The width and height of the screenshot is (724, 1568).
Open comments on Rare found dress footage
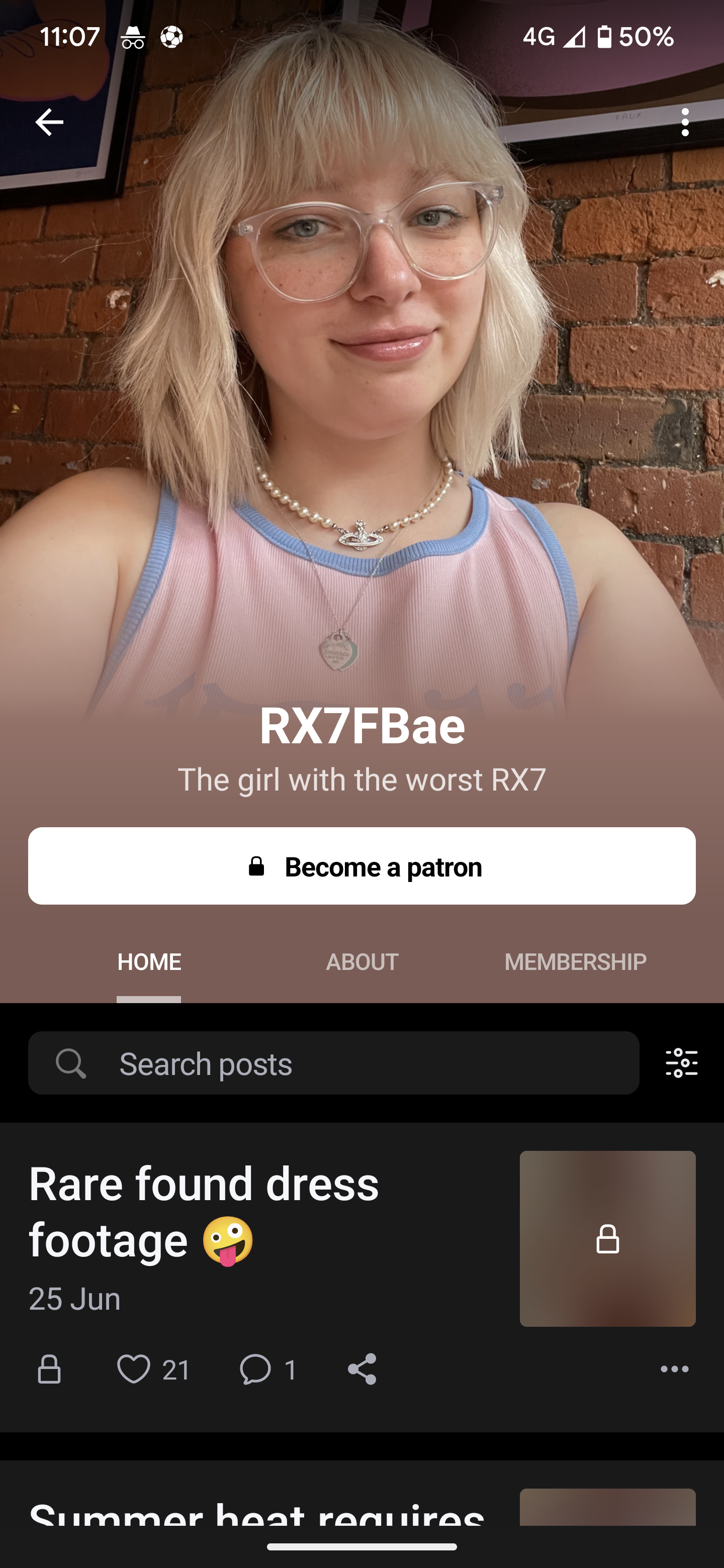[255, 1369]
